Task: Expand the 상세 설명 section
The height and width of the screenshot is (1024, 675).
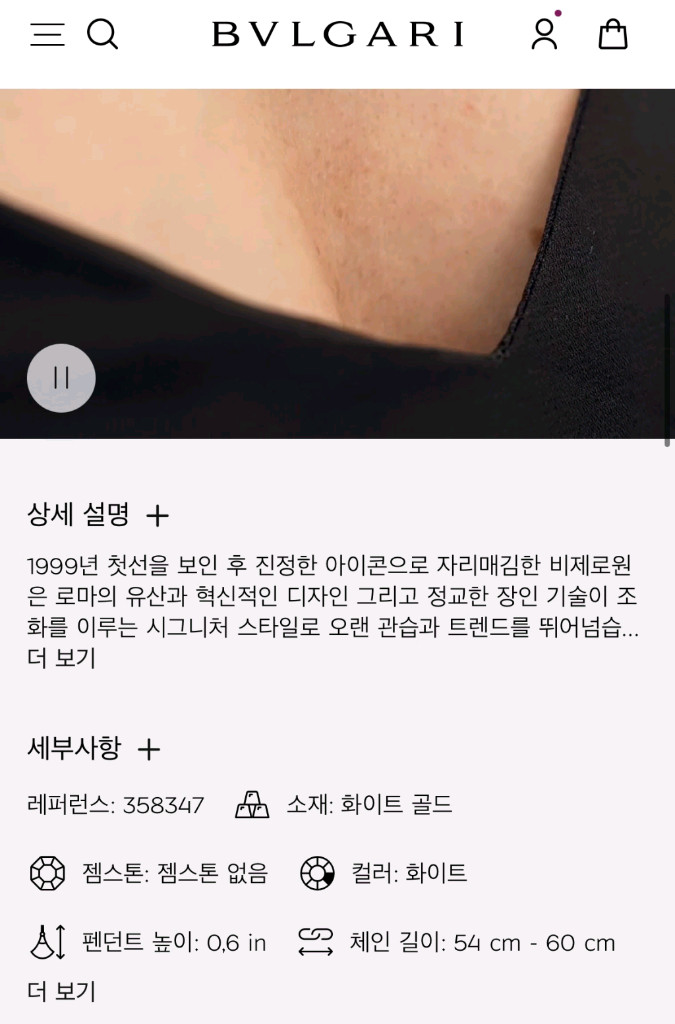Action: coord(157,516)
